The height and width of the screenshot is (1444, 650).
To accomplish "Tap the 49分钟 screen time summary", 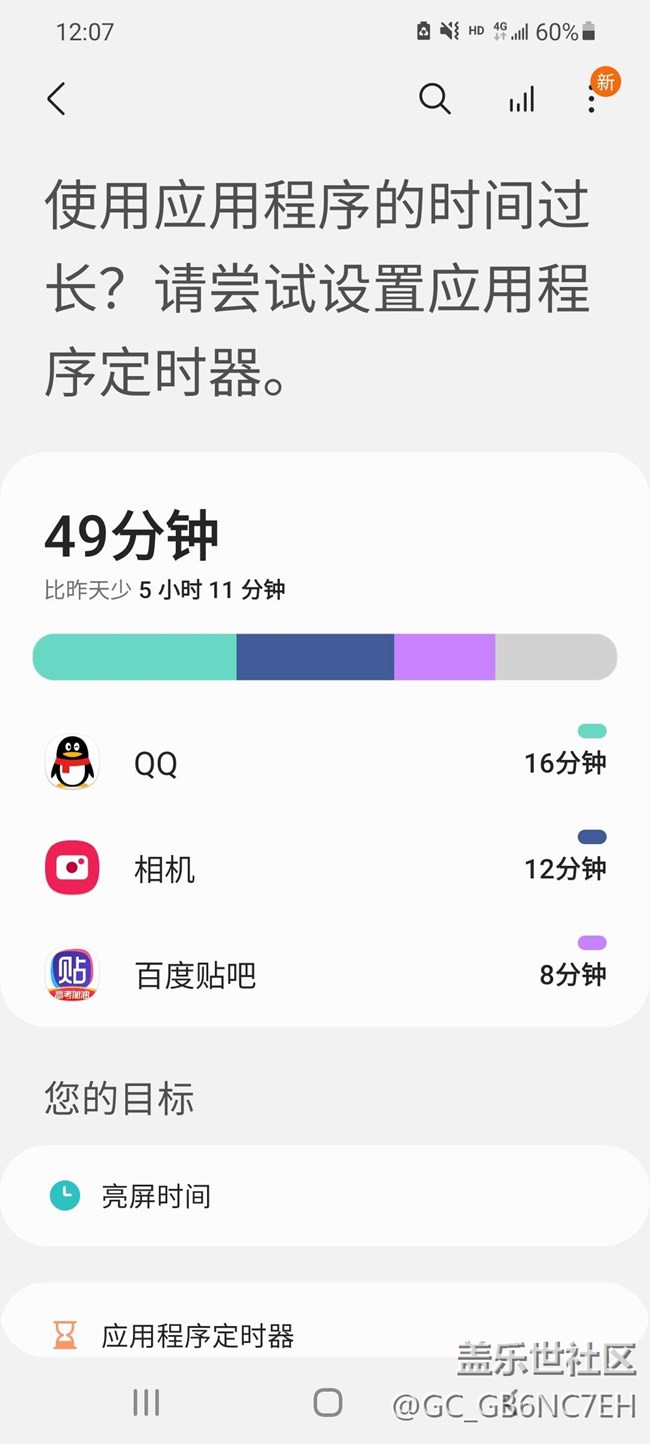I will 132,536.
